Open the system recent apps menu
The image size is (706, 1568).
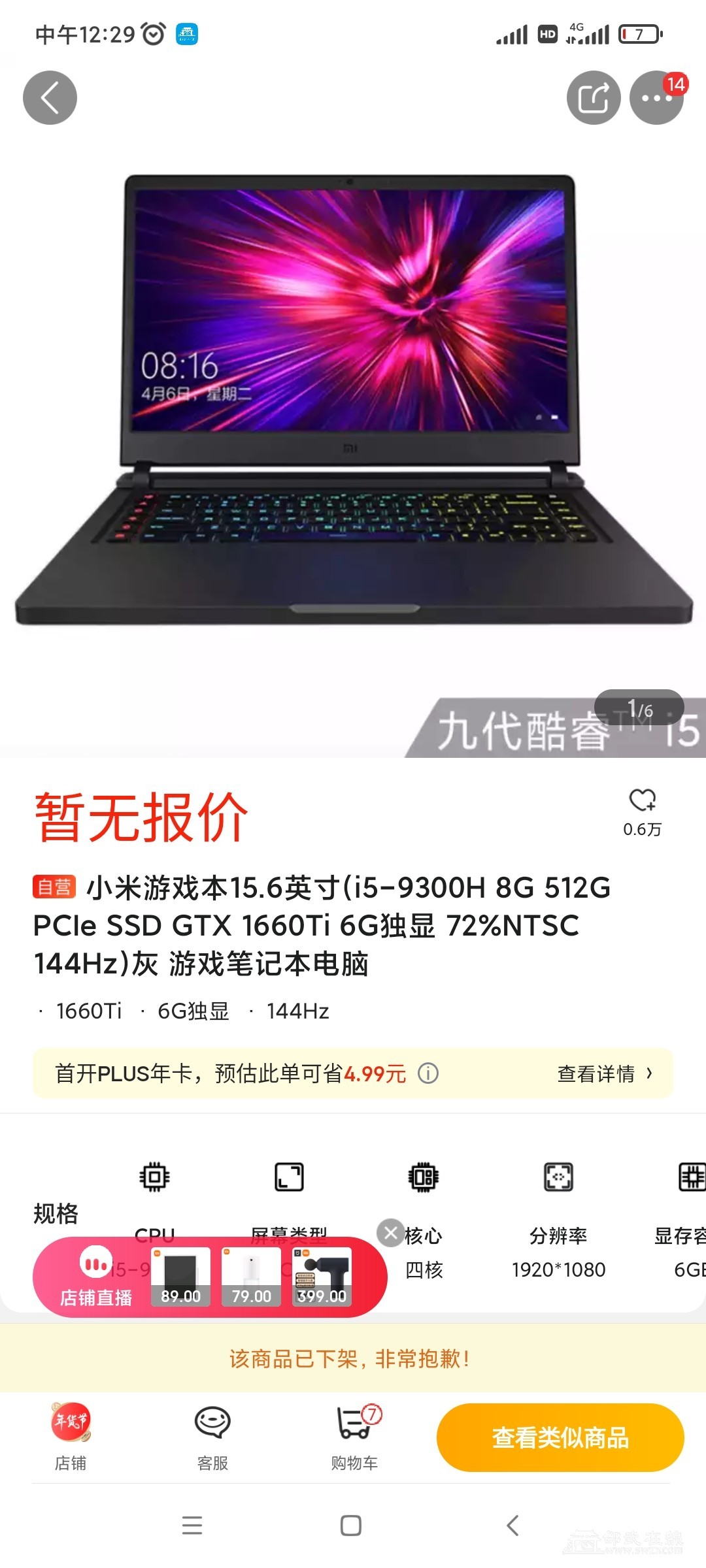coord(192,1526)
